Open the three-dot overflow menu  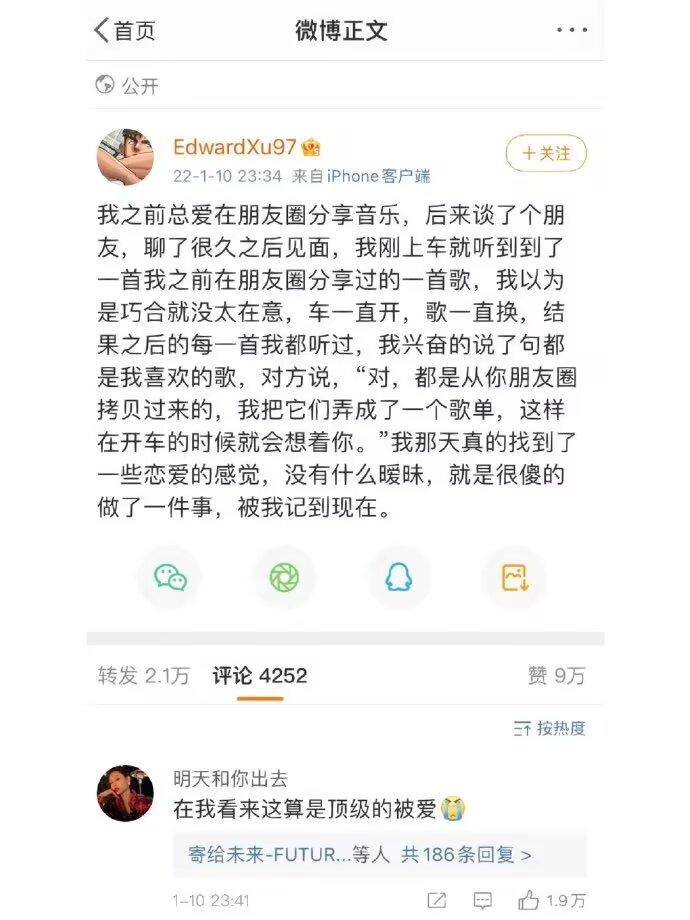571,30
